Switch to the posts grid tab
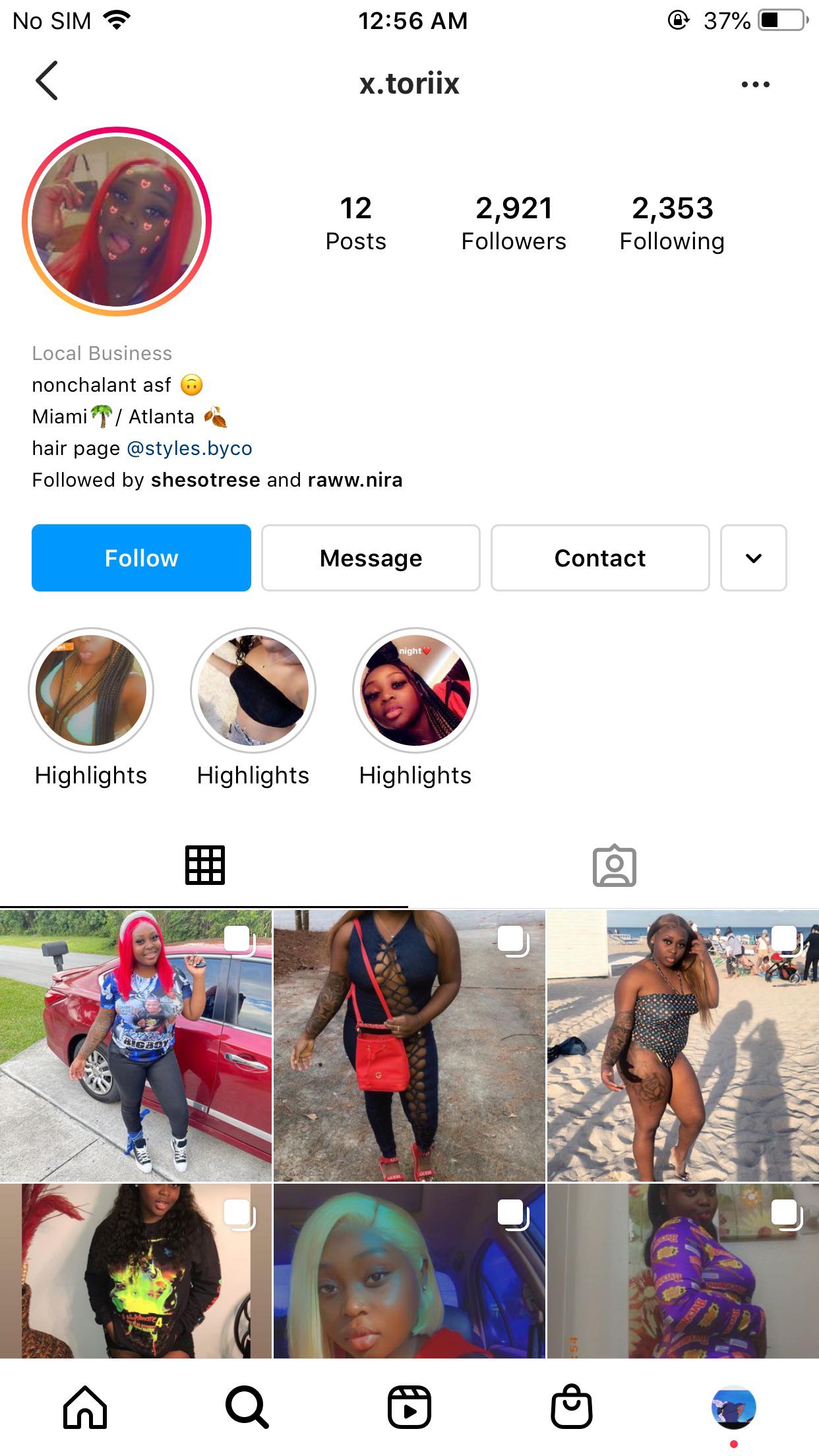Image resolution: width=819 pixels, height=1456 pixels. (x=204, y=865)
